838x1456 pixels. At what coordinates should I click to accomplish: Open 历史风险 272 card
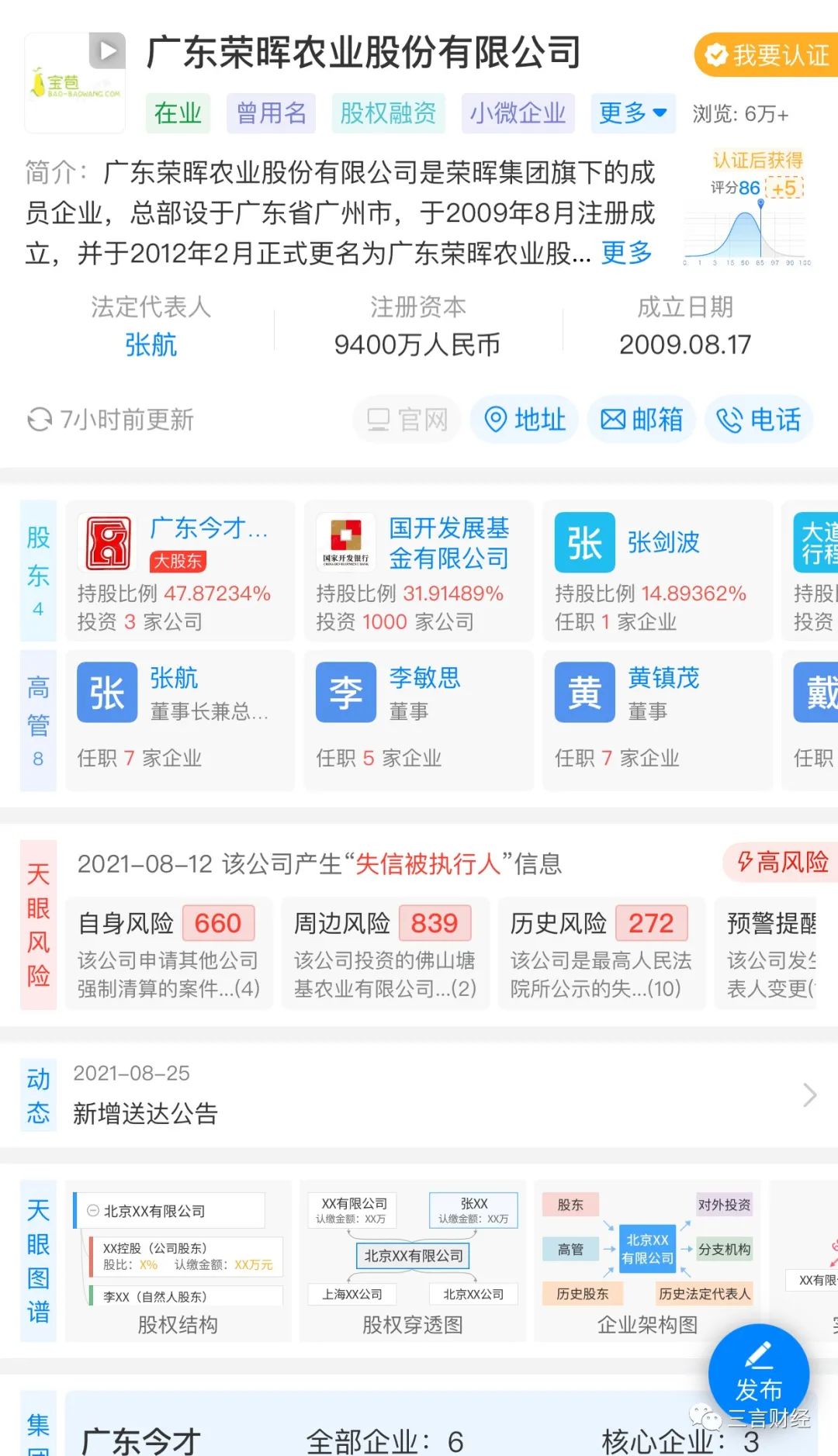[602, 953]
